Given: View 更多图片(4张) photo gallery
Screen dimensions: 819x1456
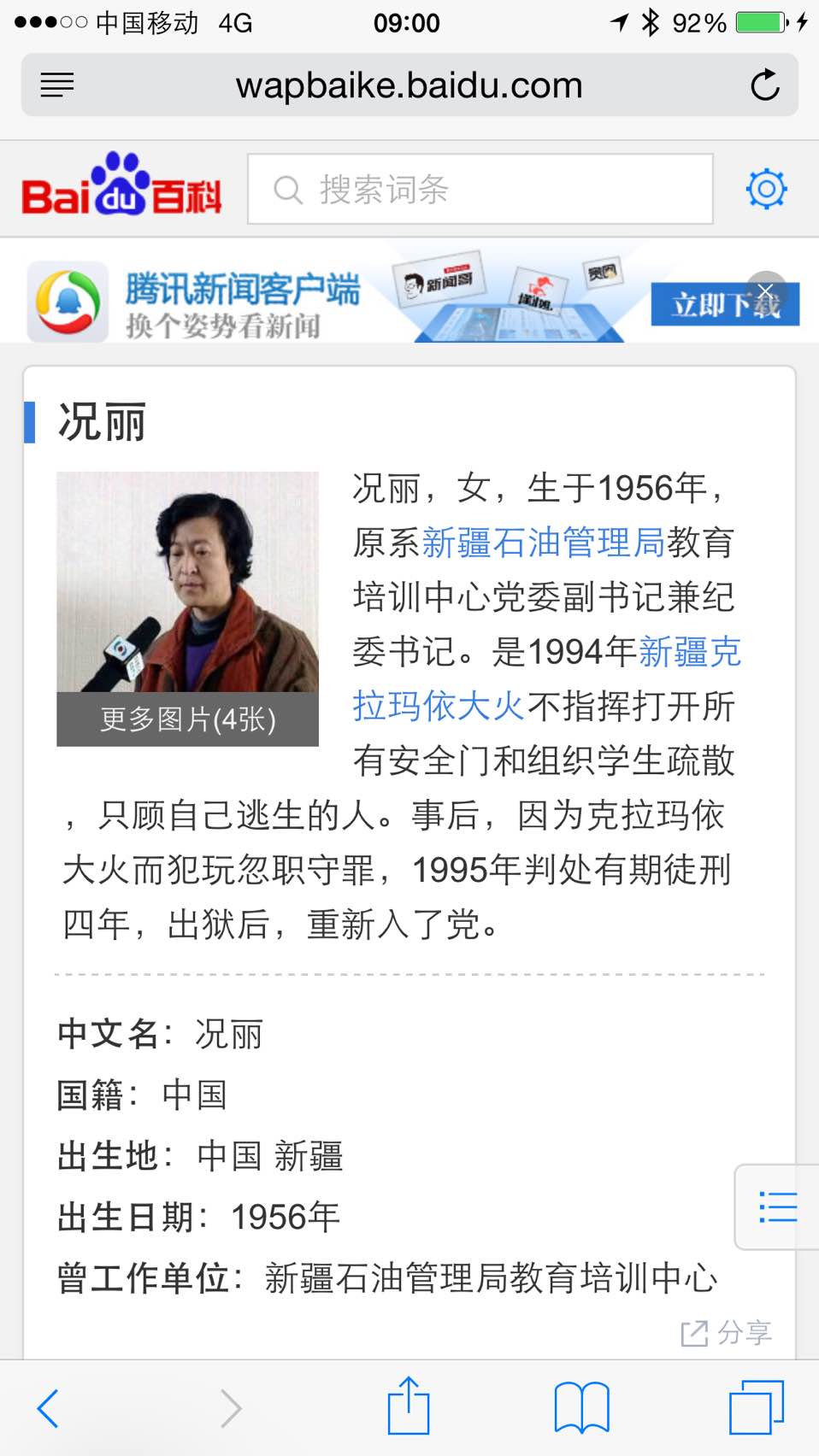Looking at the screenshot, I should pos(187,719).
